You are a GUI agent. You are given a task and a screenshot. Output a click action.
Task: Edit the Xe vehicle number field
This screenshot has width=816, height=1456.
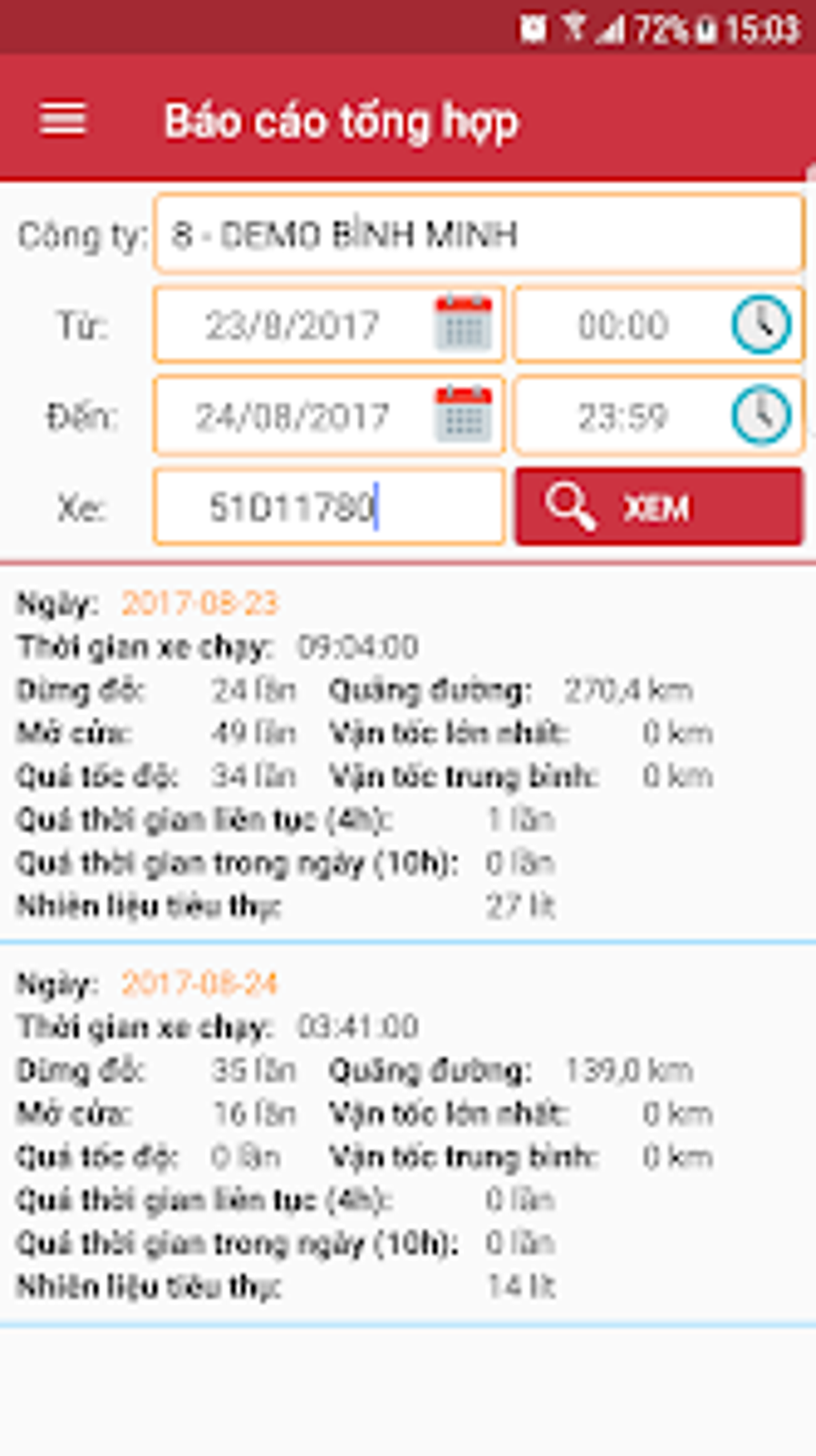pos(328,507)
